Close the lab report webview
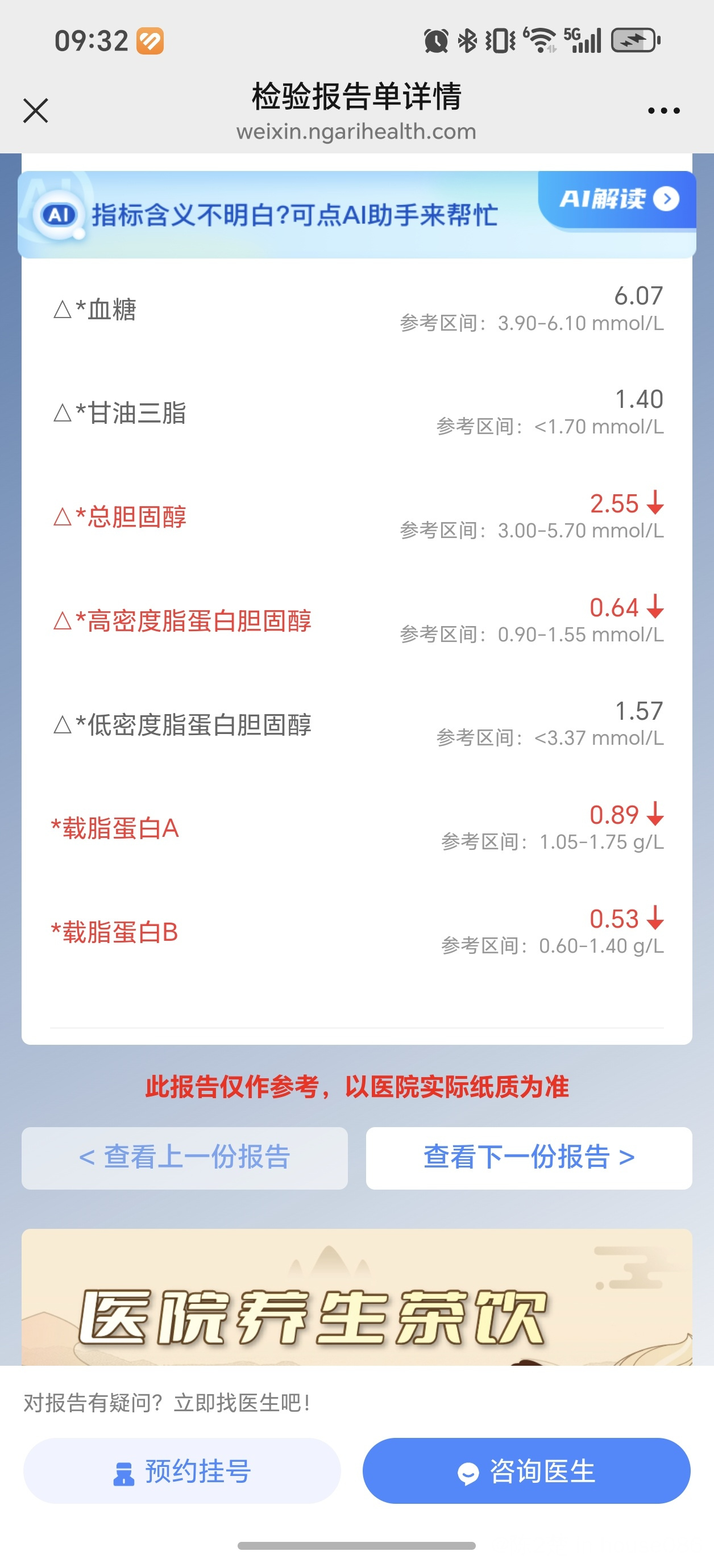This screenshot has width=714, height=1568. click(35, 111)
